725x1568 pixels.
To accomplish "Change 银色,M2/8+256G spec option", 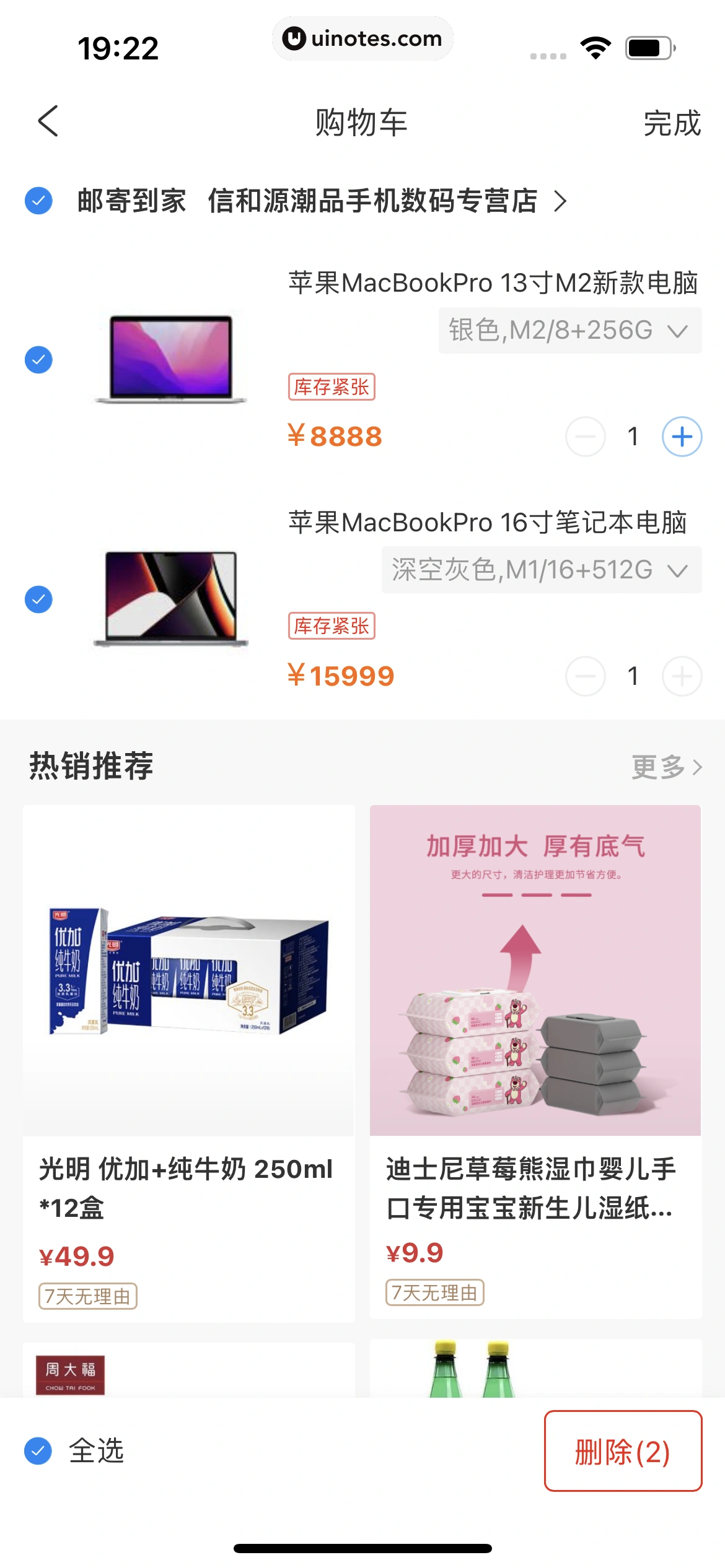I will click(569, 331).
